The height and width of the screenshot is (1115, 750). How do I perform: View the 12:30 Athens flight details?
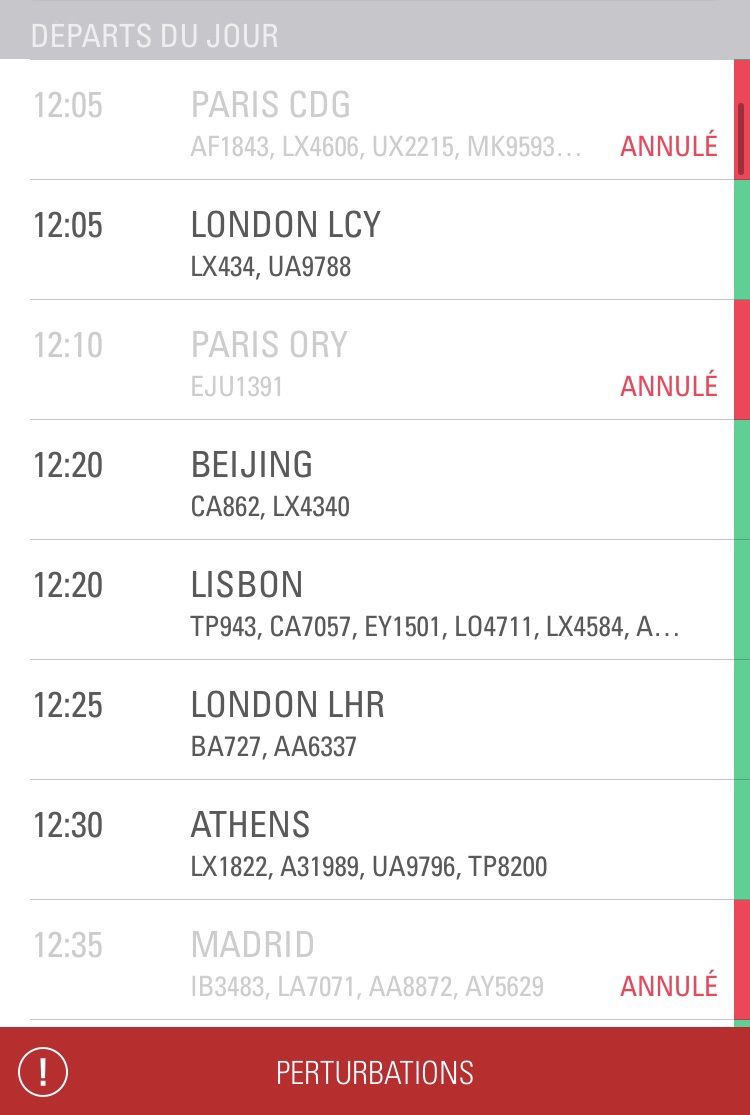[375, 841]
